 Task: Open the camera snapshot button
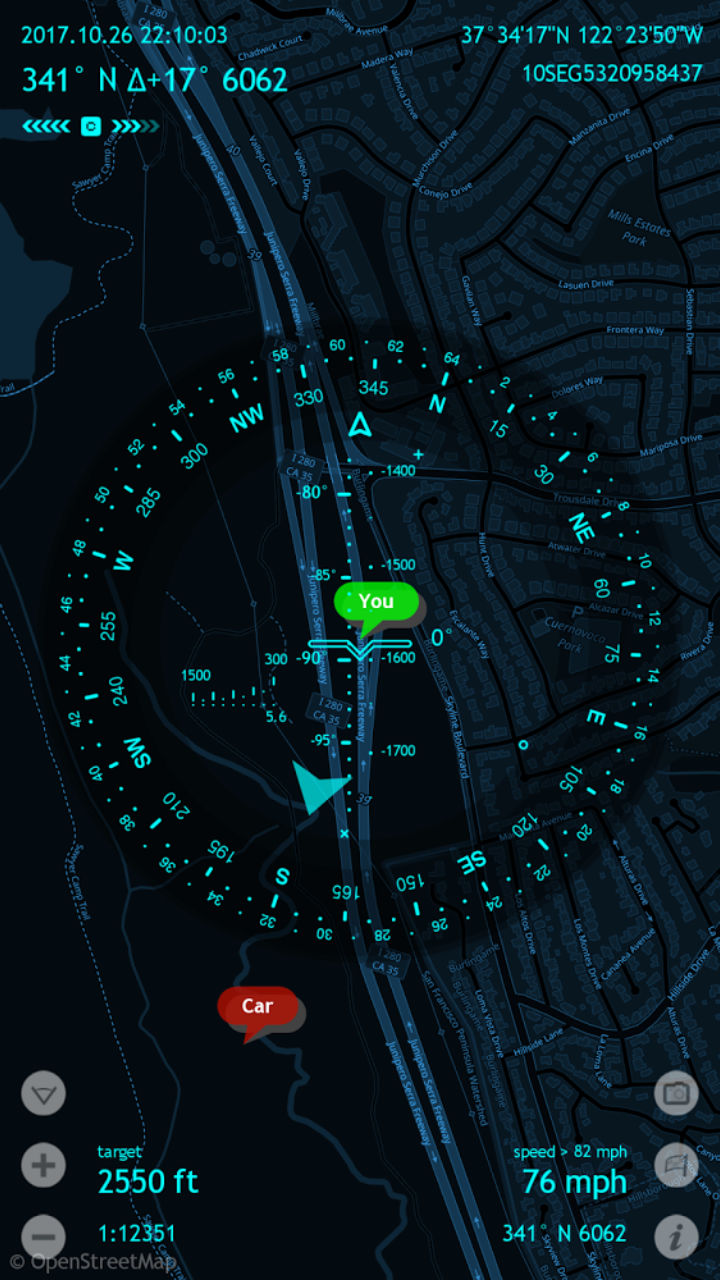676,1093
